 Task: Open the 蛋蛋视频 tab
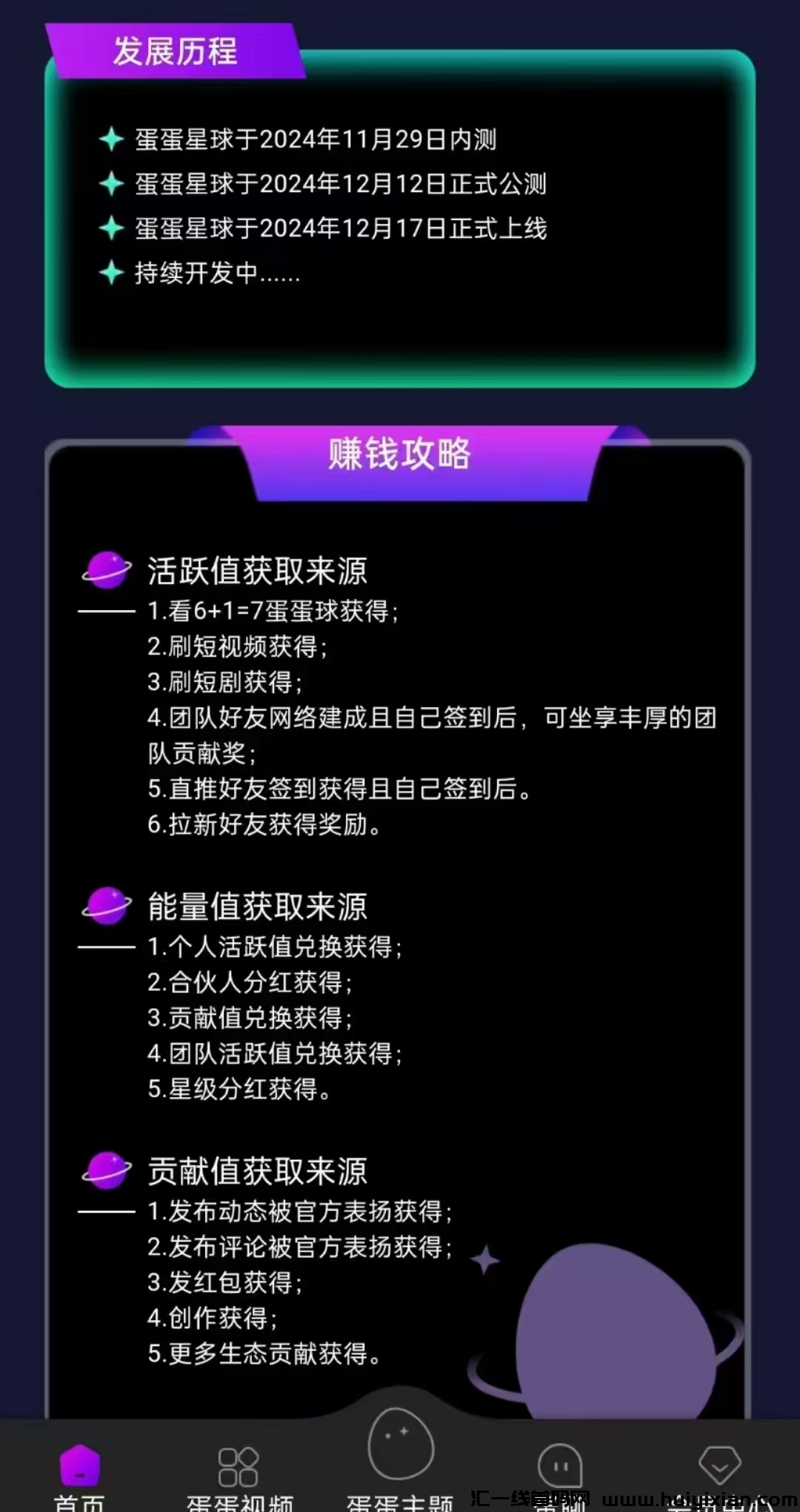[239, 1475]
